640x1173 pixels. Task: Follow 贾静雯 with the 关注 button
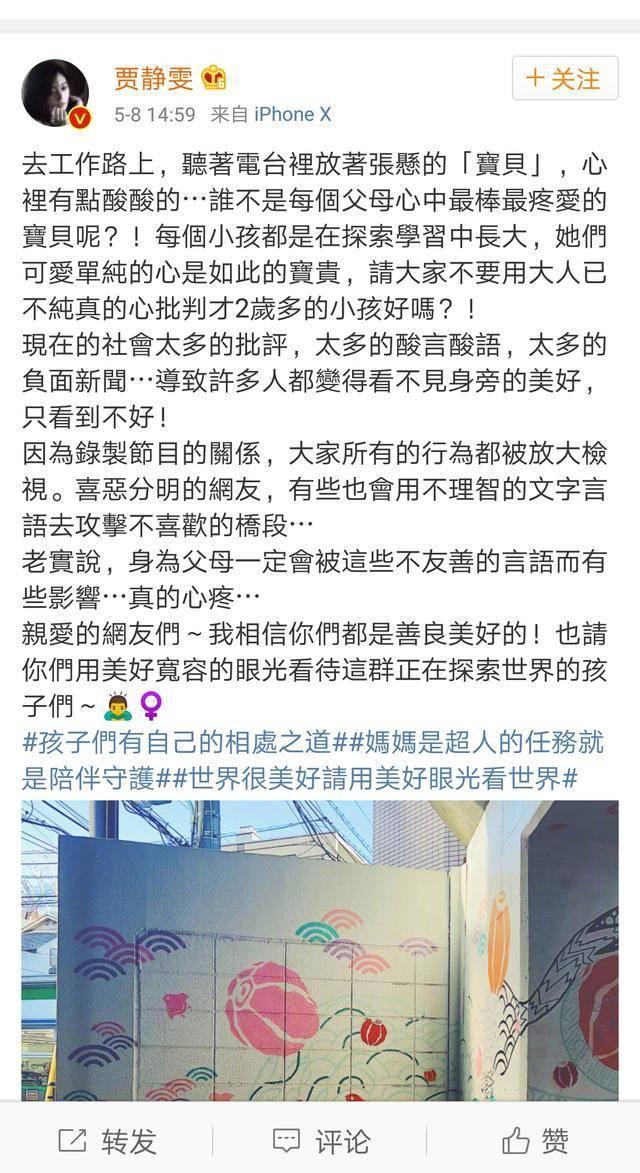click(564, 78)
